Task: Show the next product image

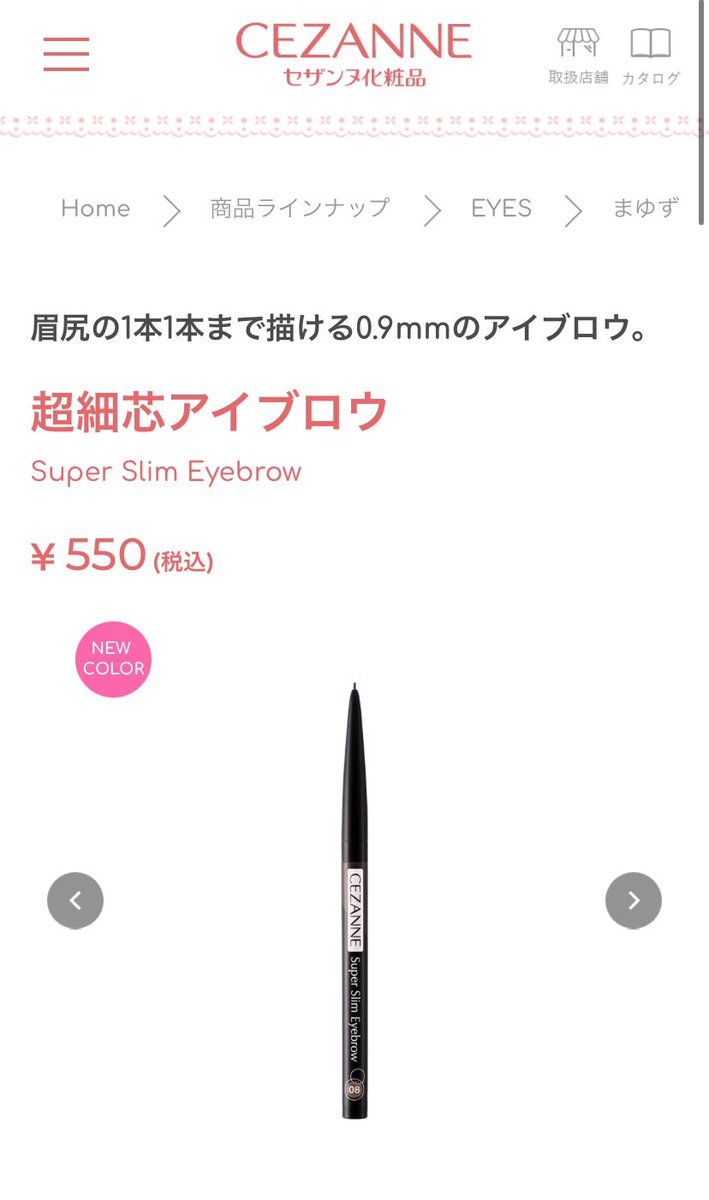Action: 633,900
